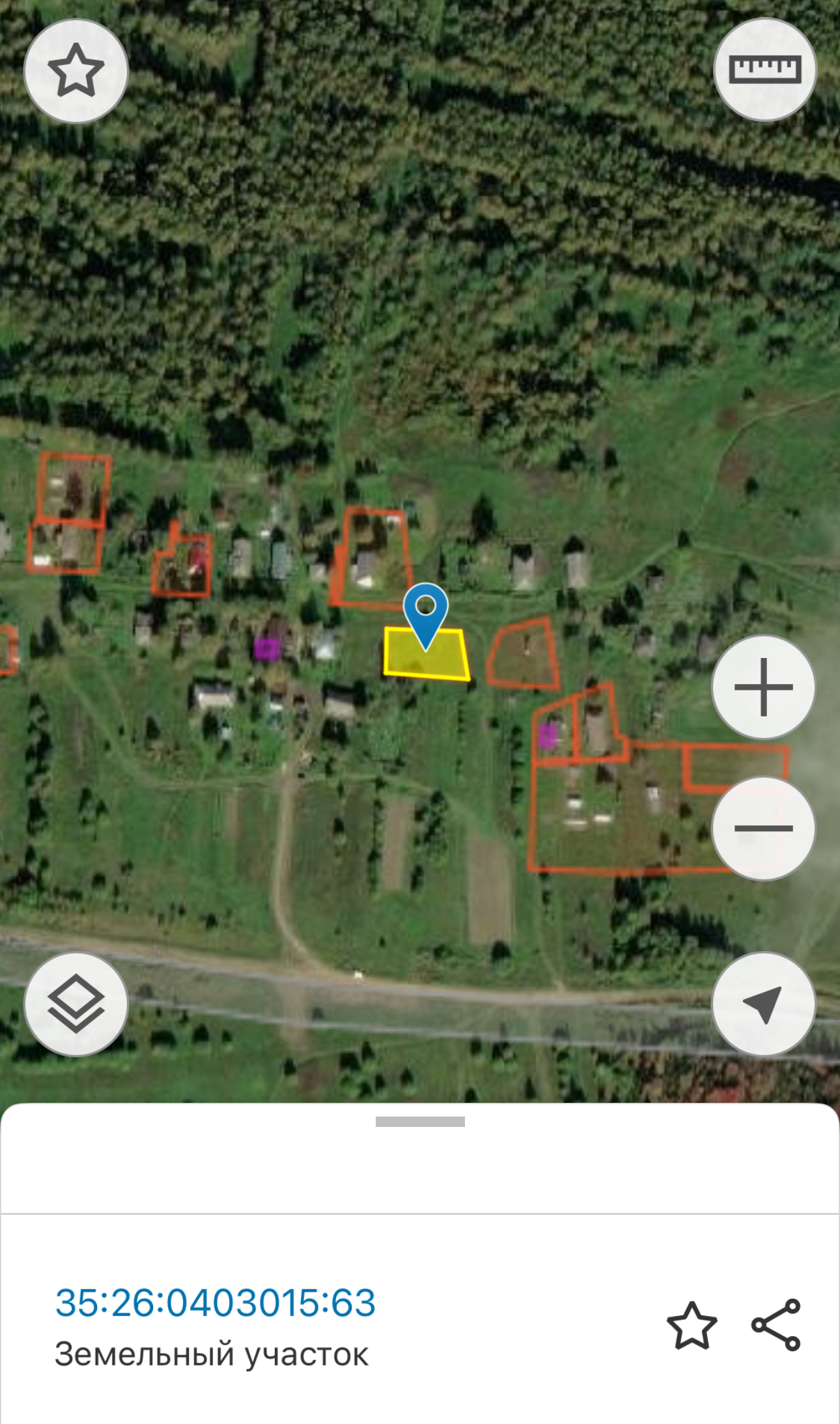Zoom in on the map
This screenshot has height=1424, width=840.
(763, 687)
